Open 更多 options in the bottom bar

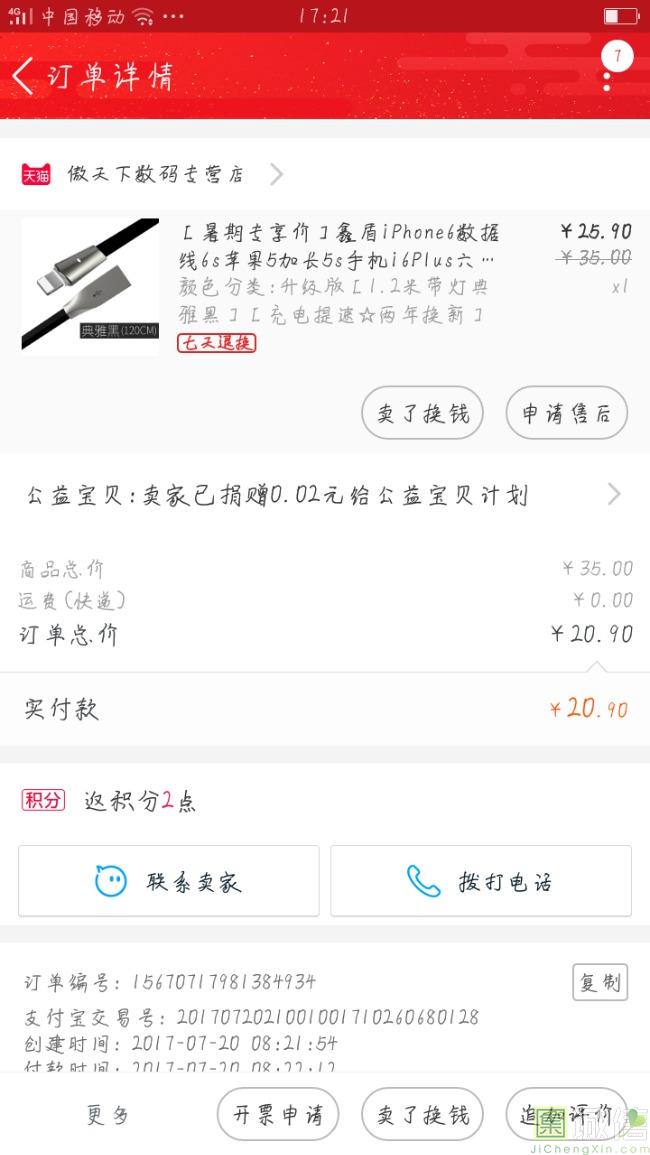click(108, 1115)
